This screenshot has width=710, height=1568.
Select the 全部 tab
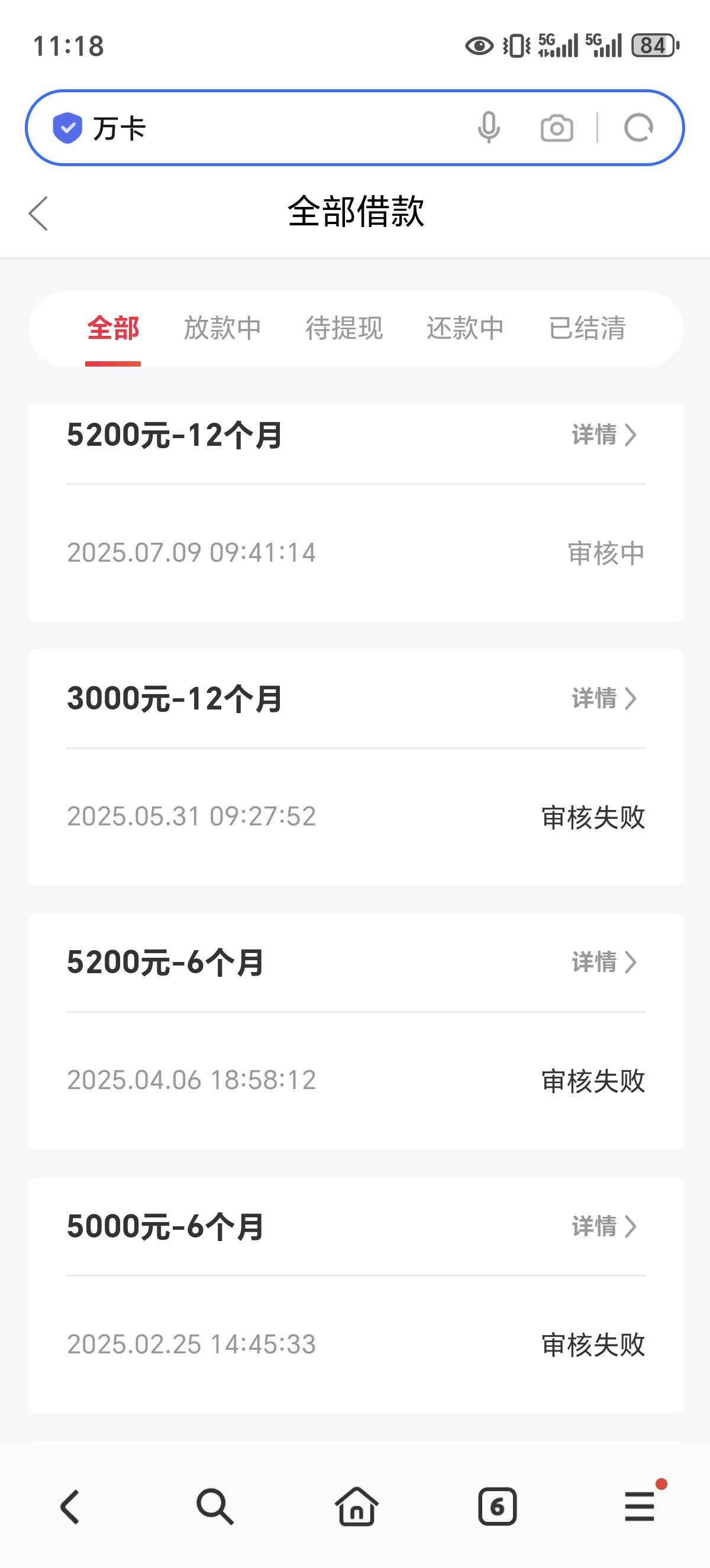point(113,328)
